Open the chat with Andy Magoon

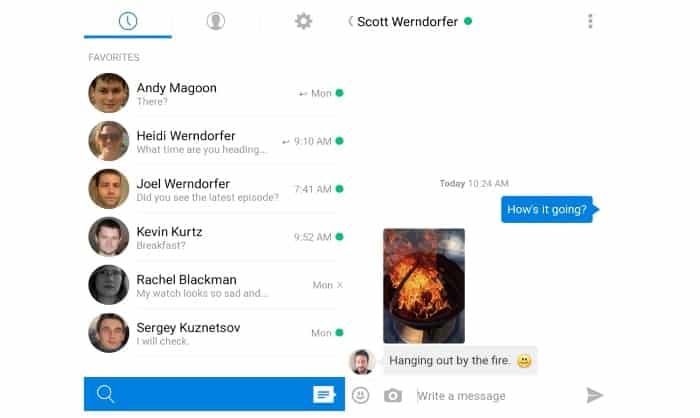(x=216, y=93)
